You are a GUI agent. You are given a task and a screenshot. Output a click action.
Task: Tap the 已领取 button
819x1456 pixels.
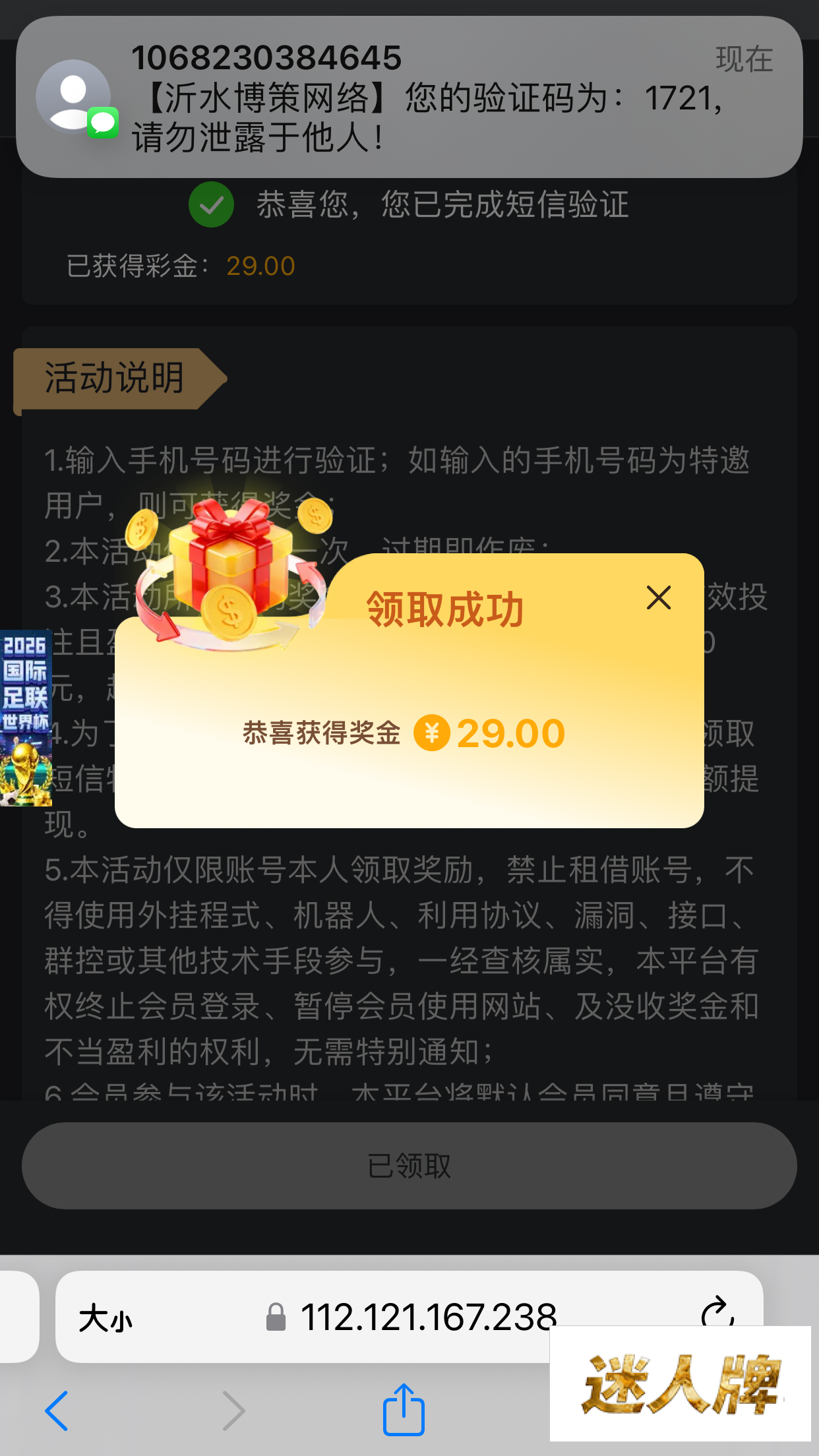point(409,1166)
